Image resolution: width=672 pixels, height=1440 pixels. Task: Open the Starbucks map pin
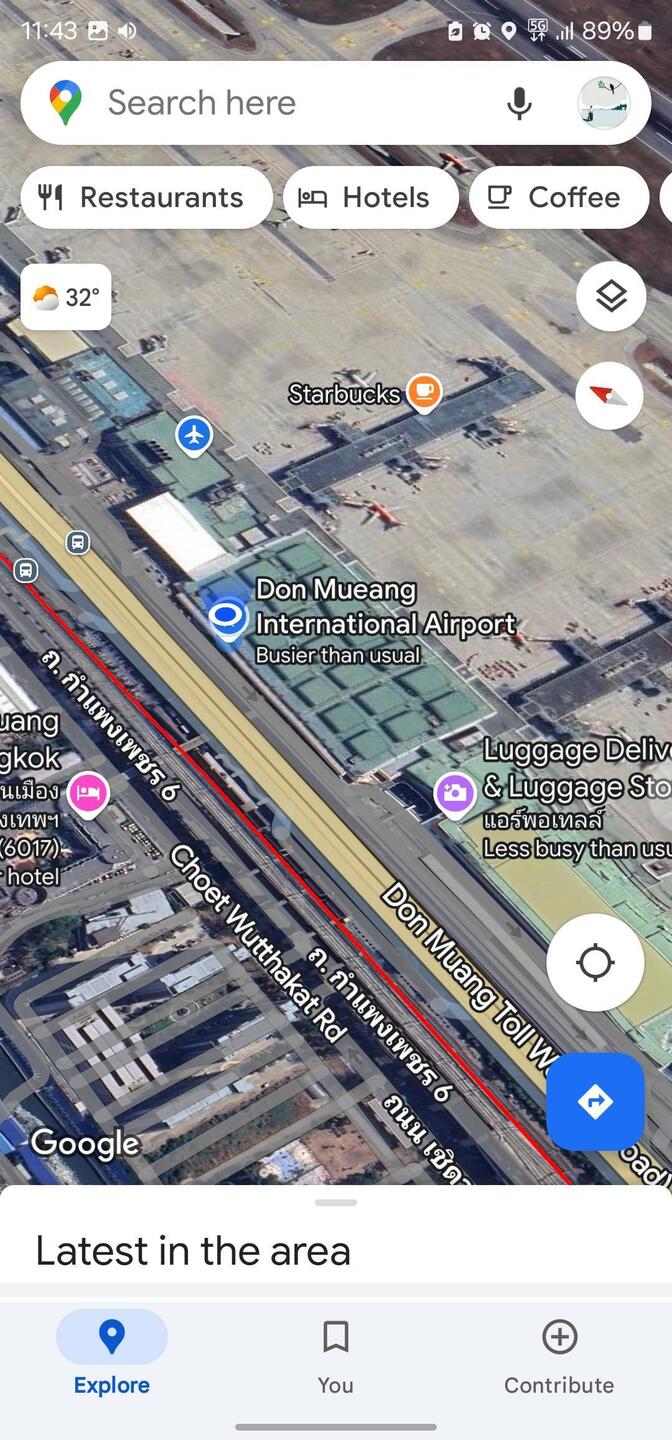coord(424,392)
